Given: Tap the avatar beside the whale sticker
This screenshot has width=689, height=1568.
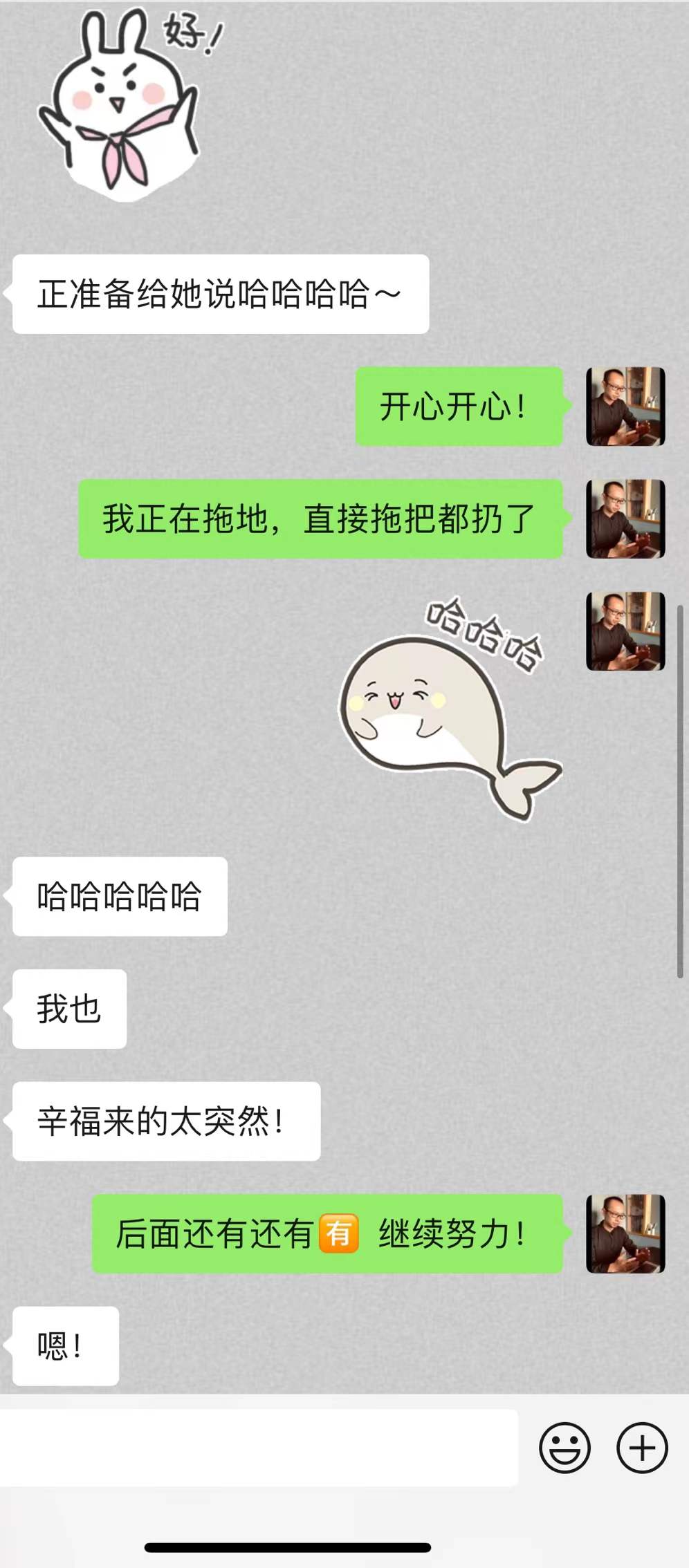Looking at the screenshot, I should pos(625,631).
